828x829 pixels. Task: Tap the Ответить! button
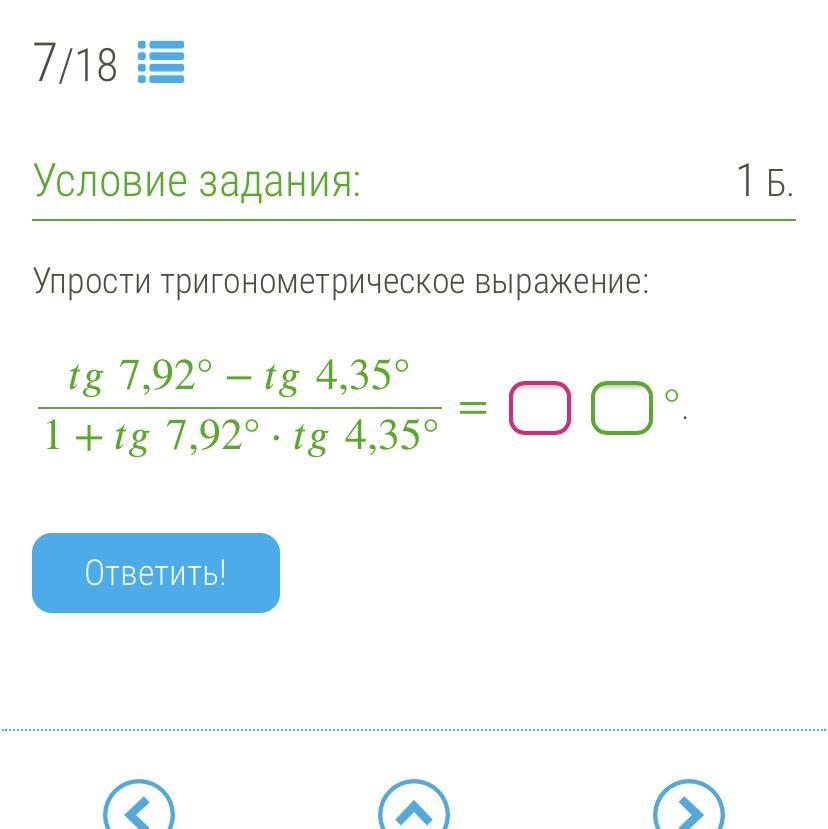pyautogui.click(x=156, y=573)
